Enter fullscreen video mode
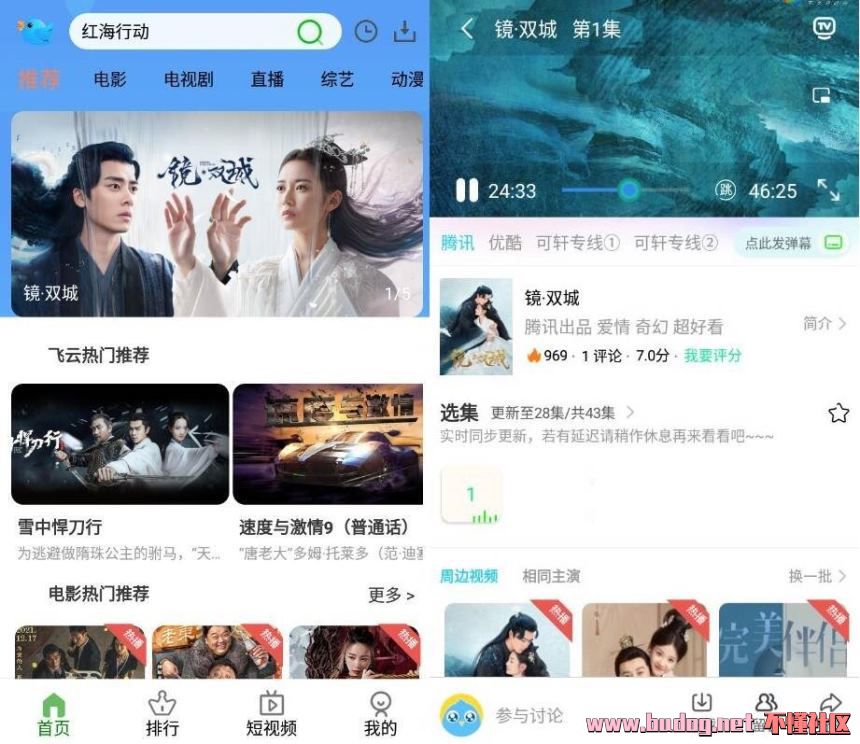 point(828,190)
